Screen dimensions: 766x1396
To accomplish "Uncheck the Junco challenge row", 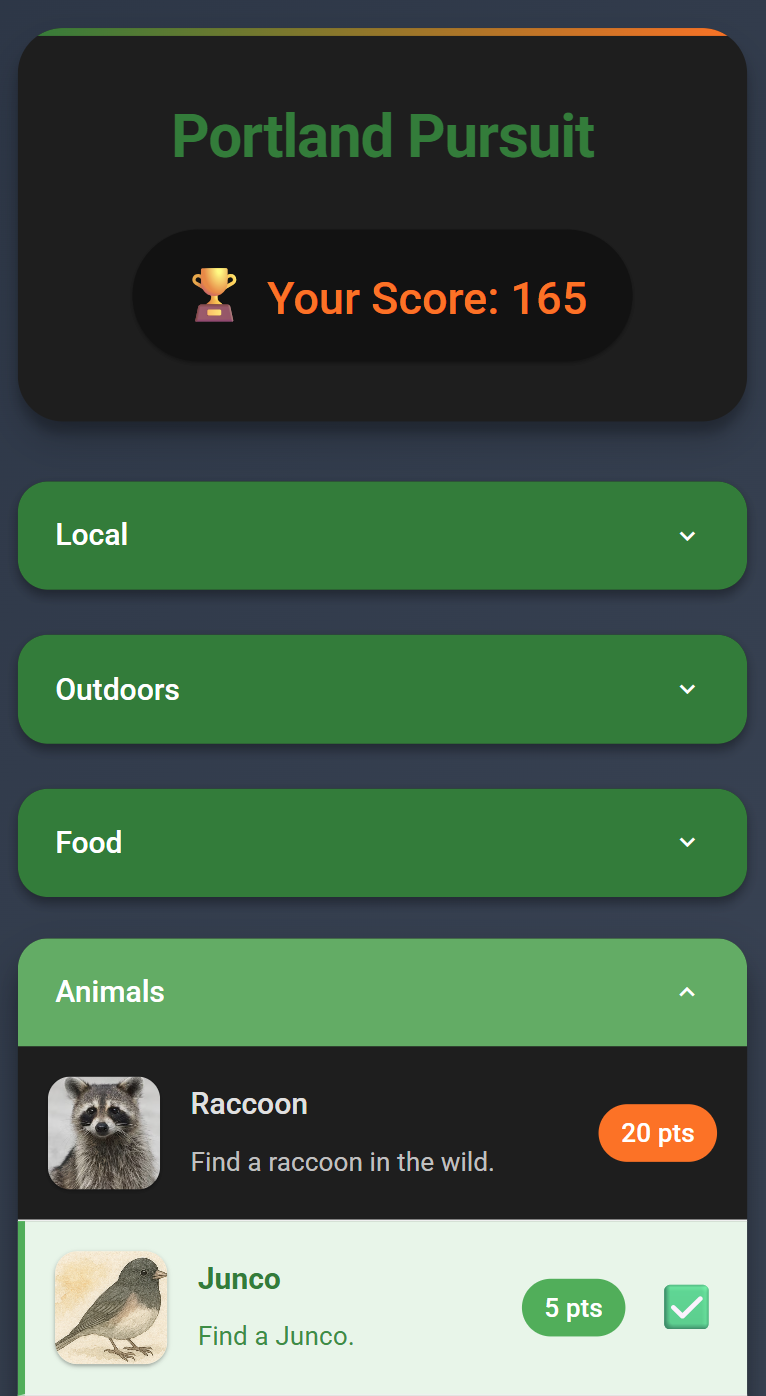I will (x=686, y=1307).
